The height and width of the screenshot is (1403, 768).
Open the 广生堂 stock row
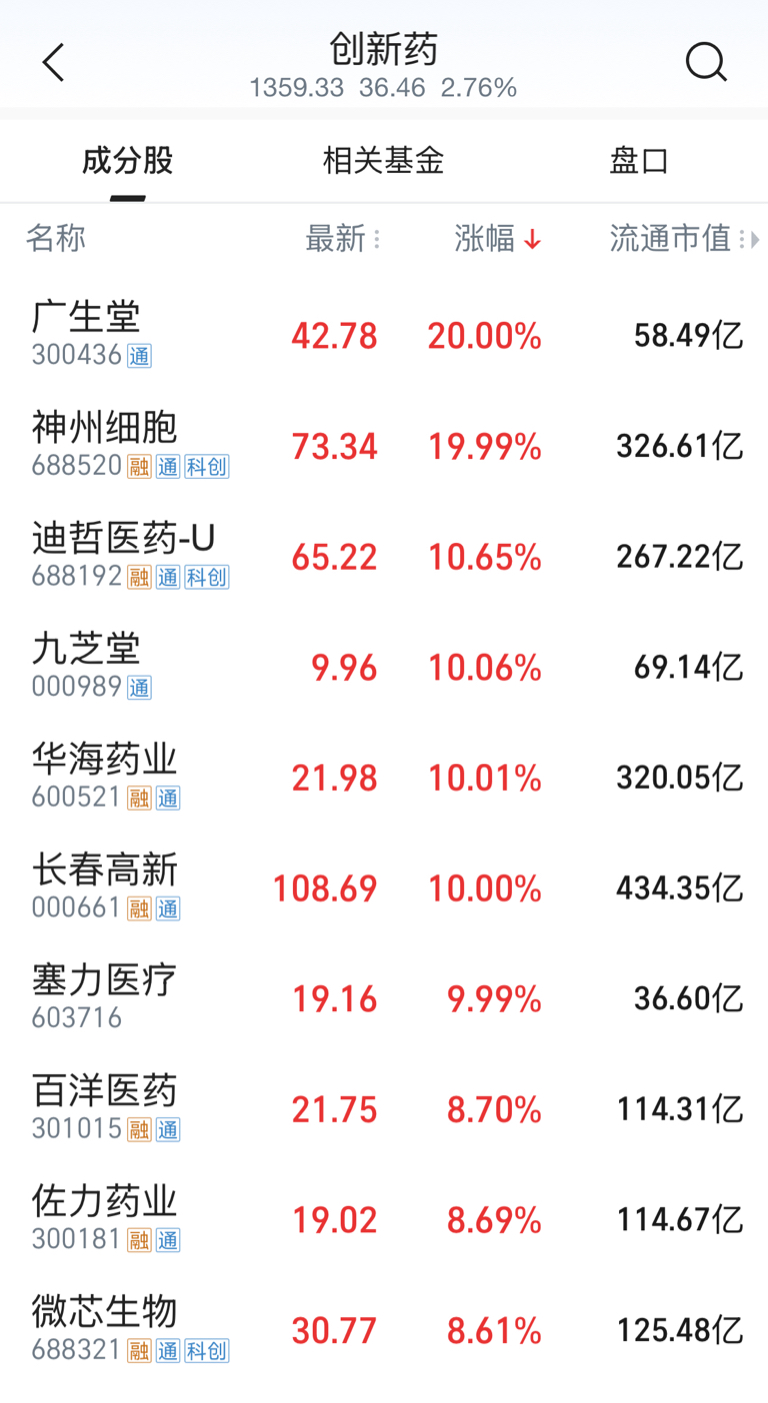pos(384,335)
